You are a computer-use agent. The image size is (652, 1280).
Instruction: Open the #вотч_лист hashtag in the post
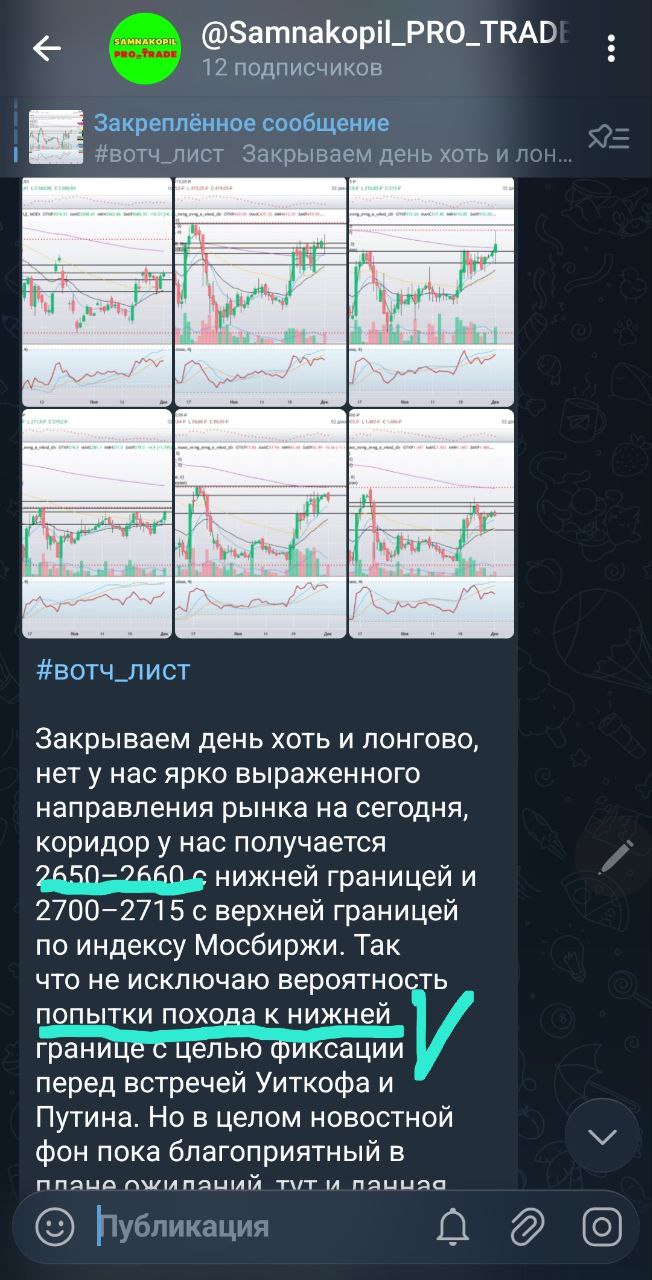coord(112,670)
